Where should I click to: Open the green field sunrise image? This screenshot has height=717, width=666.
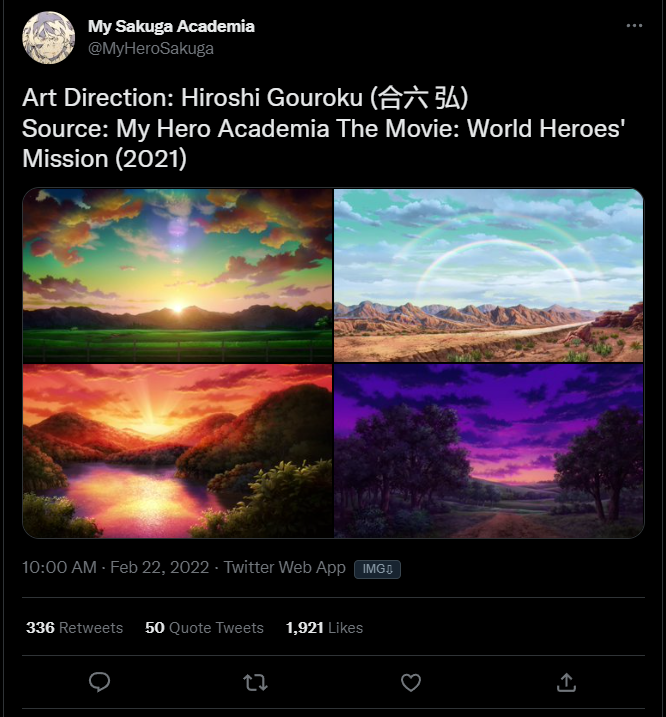(x=178, y=275)
